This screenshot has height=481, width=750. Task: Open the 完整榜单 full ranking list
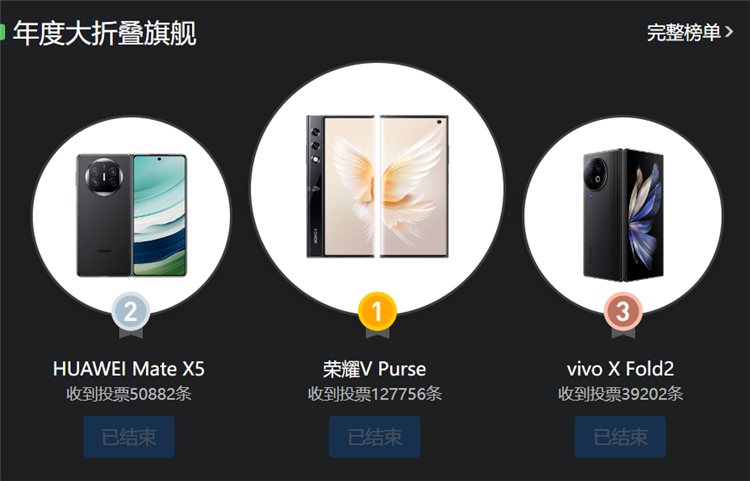point(690,33)
